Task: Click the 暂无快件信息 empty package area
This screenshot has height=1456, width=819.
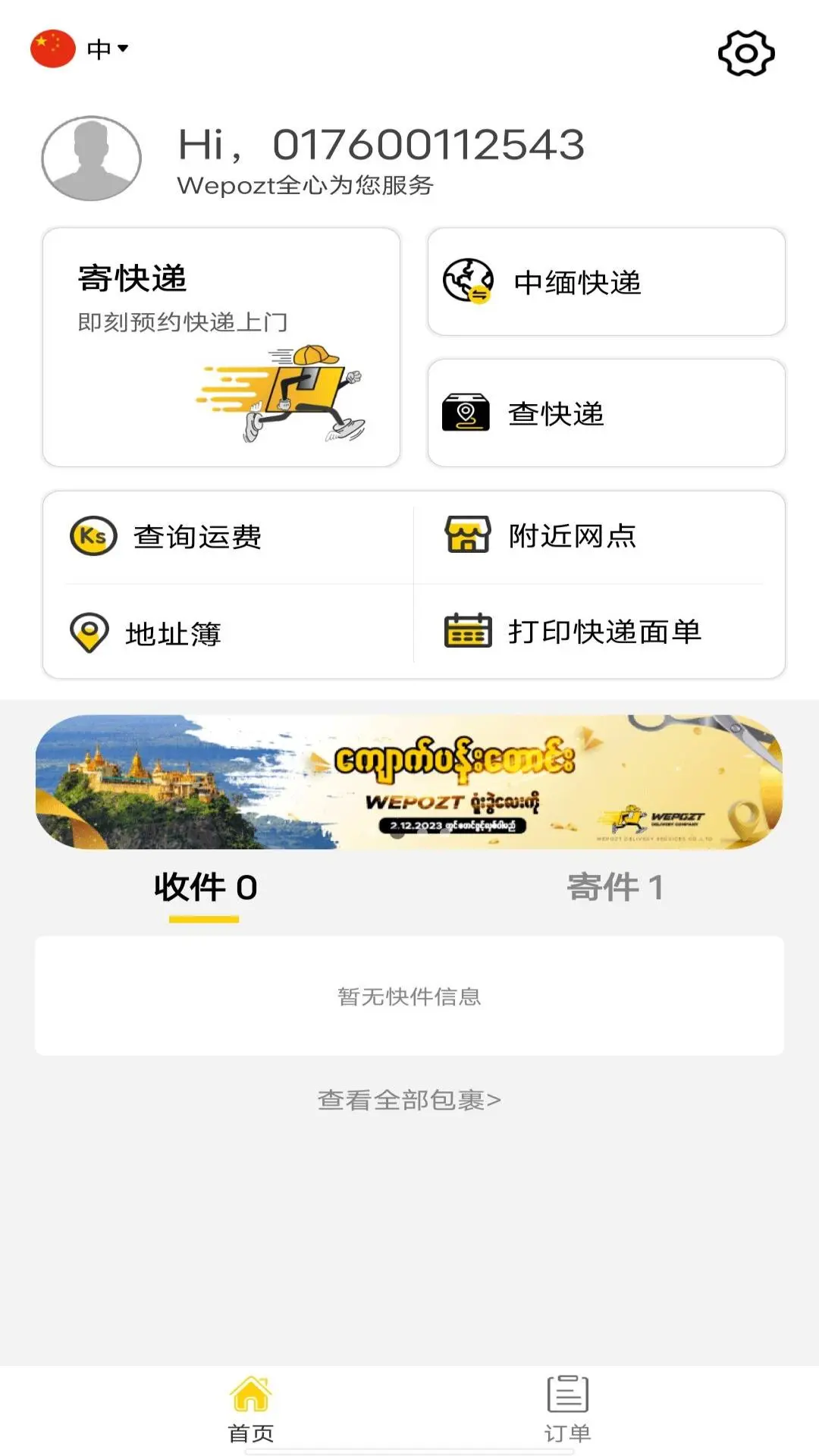Action: click(409, 997)
